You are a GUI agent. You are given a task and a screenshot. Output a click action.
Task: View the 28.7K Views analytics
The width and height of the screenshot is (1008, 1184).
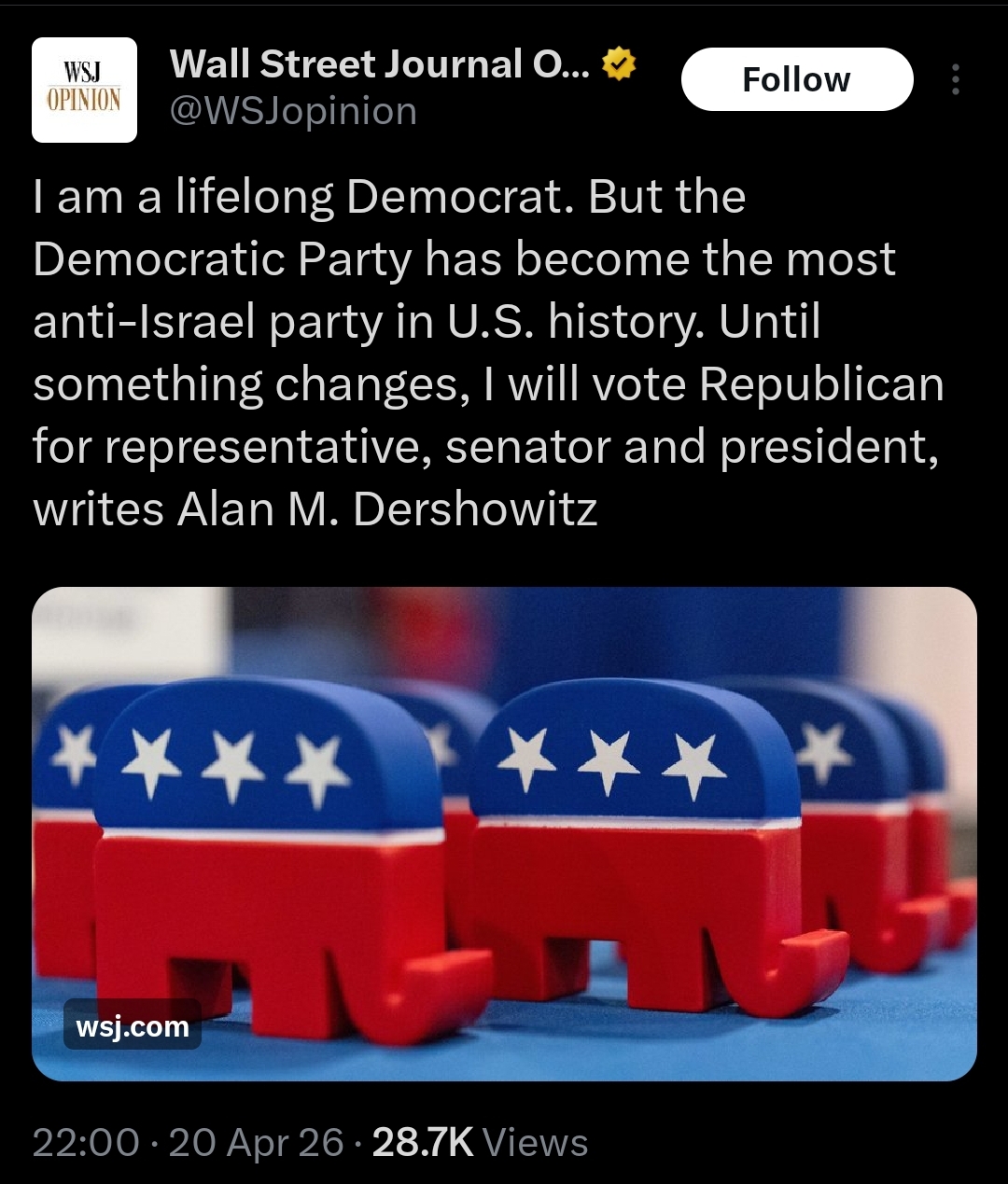pyautogui.click(x=480, y=1142)
